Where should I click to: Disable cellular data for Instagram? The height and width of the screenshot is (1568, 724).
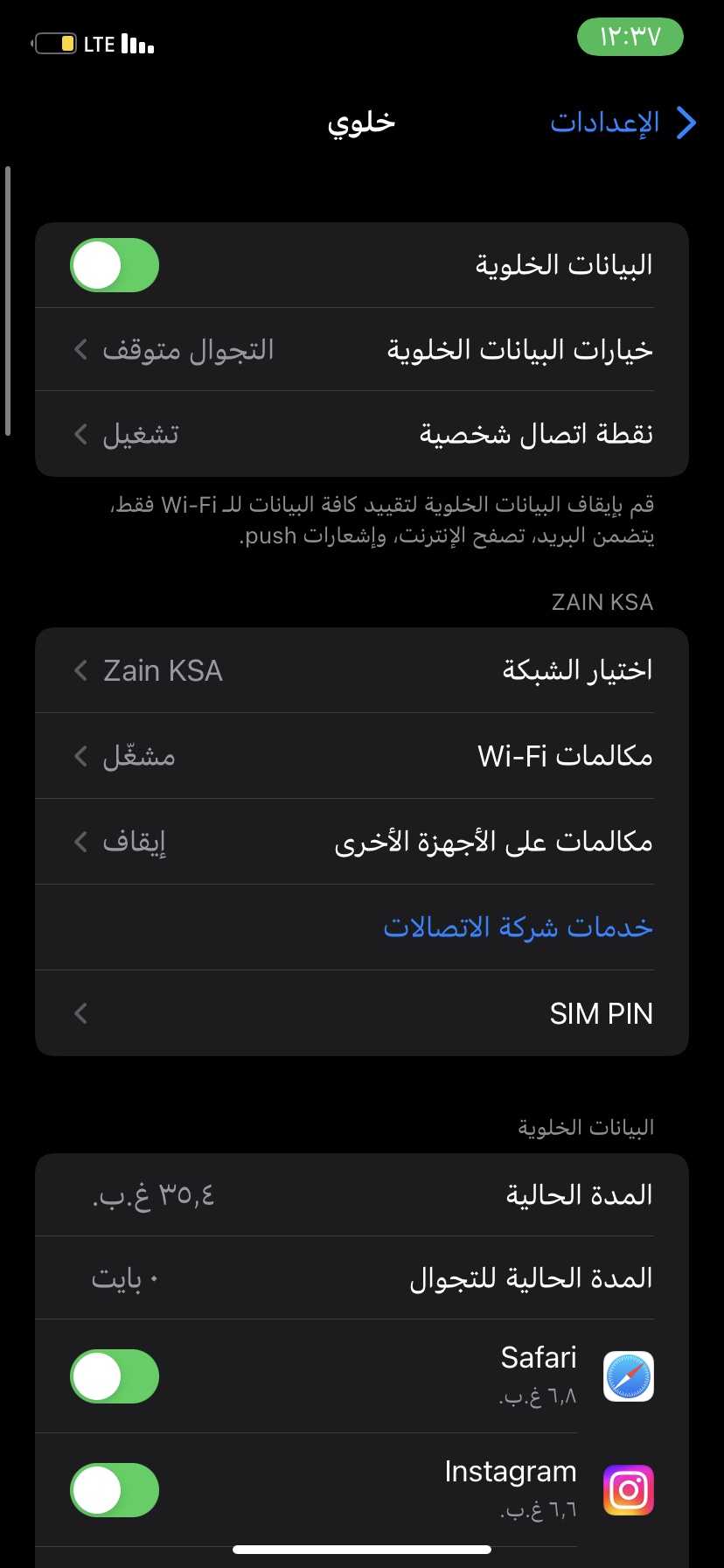point(115,1490)
